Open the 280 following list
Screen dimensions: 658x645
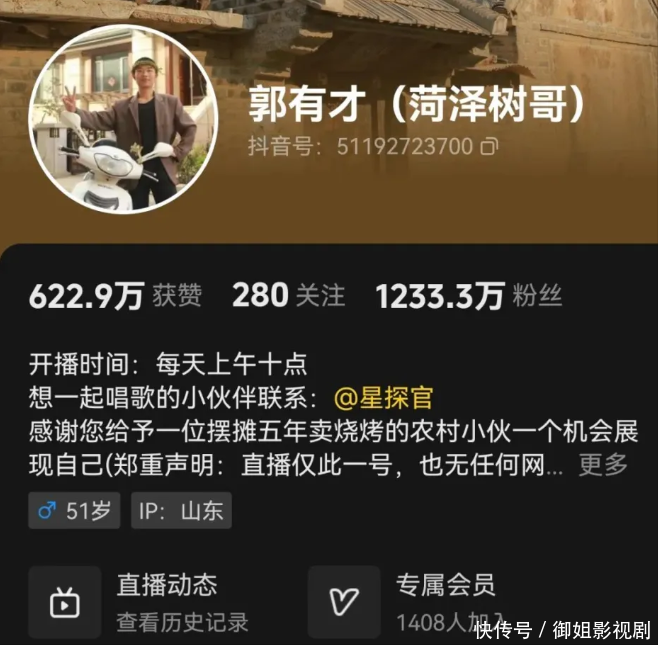coord(288,296)
